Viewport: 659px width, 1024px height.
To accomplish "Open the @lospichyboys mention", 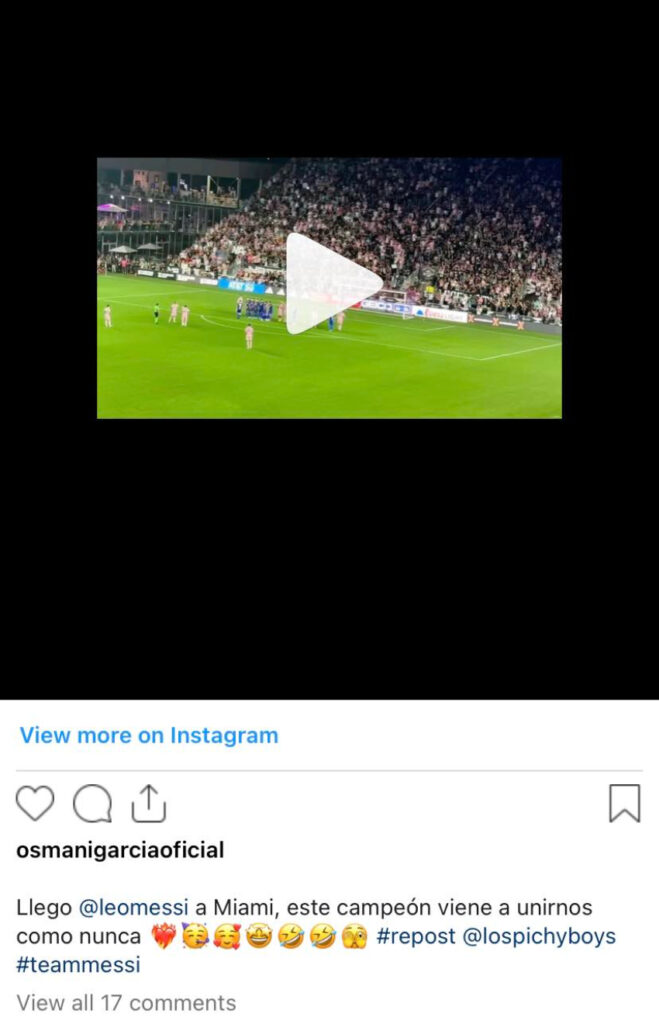I will coord(539,936).
